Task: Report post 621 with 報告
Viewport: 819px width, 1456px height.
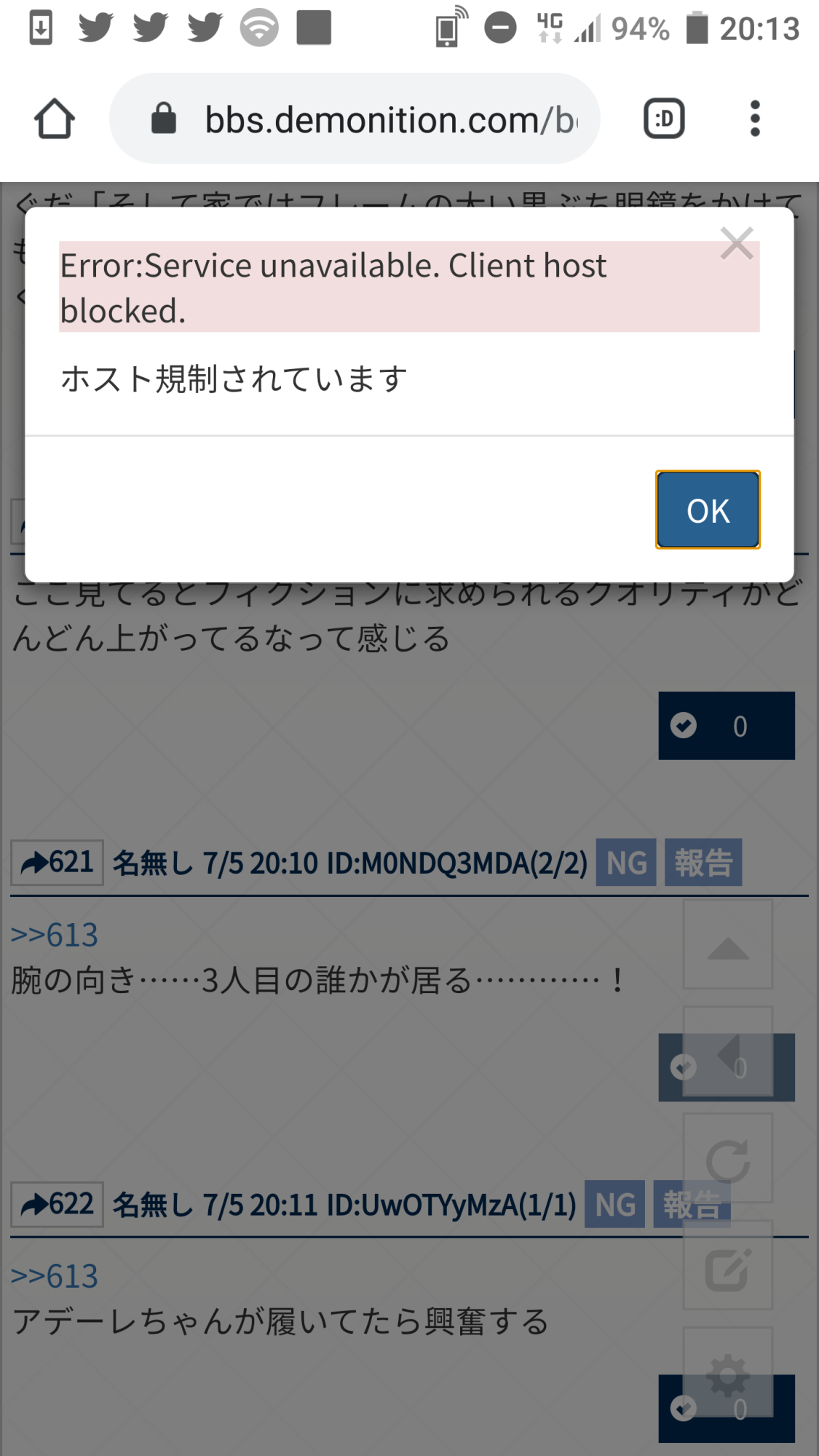Action: pyautogui.click(x=703, y=863)
